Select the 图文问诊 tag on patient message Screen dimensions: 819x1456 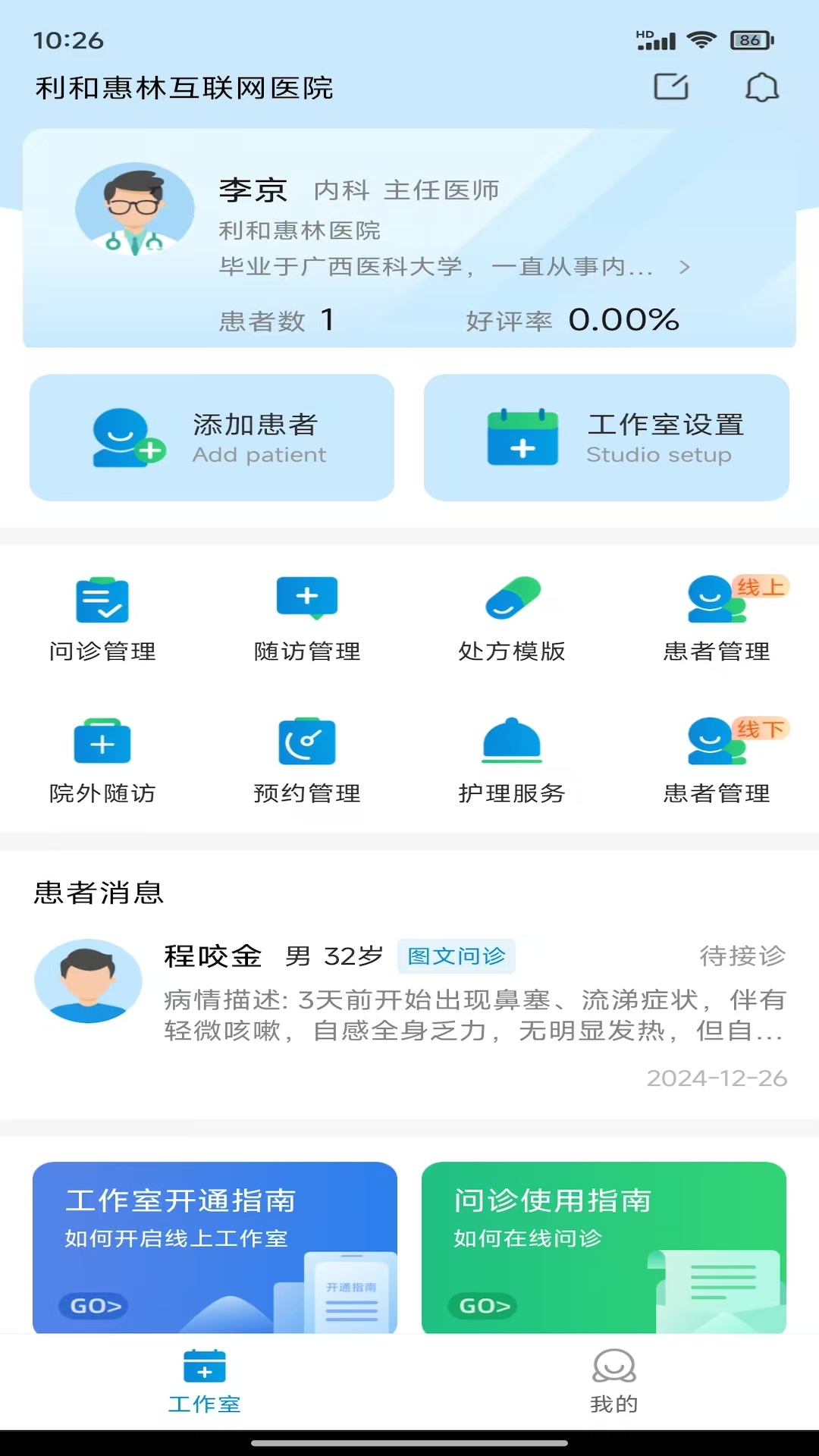point(457,957)
